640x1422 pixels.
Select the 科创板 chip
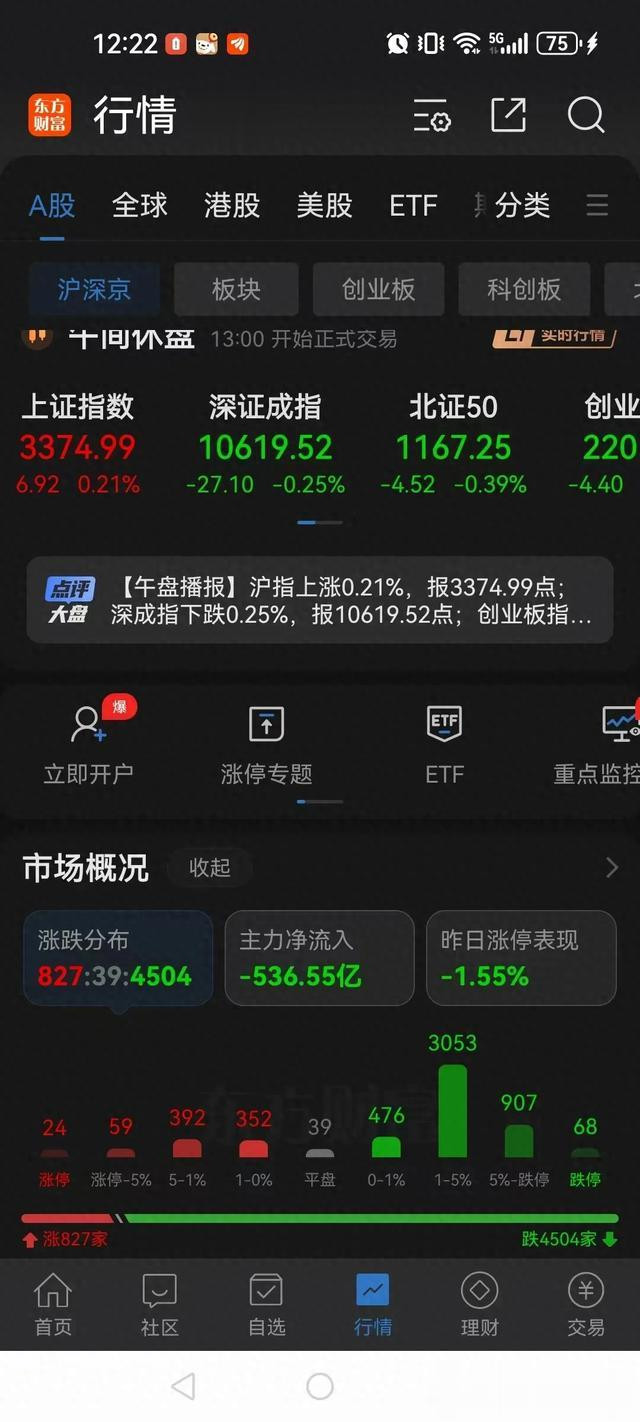pos(524,289)
